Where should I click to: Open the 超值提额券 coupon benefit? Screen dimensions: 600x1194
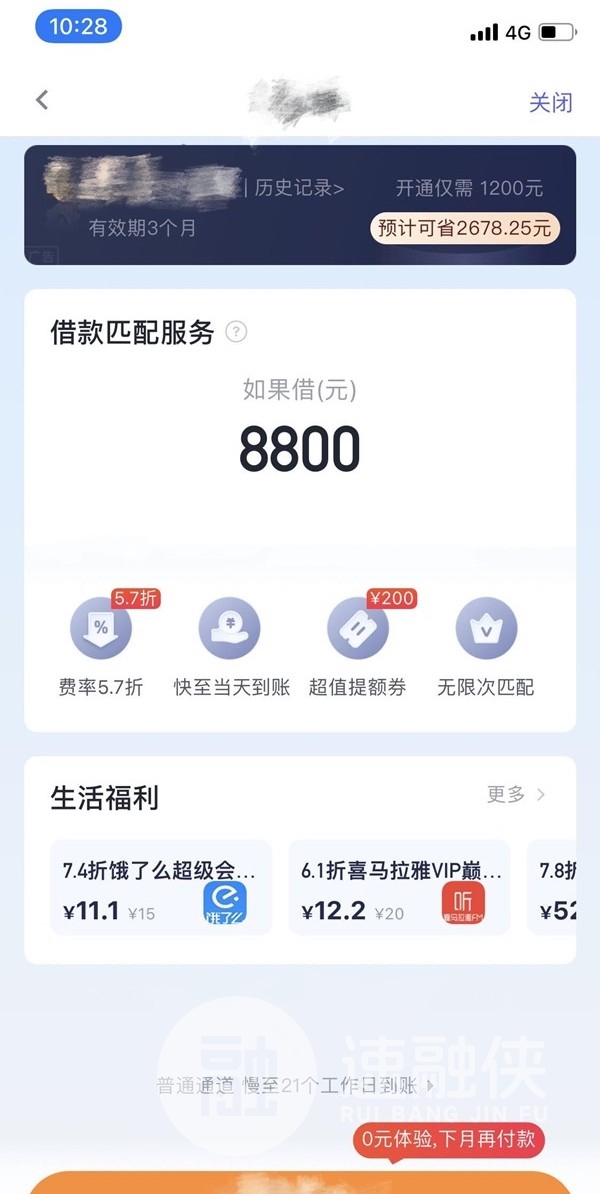click(358, 645)
